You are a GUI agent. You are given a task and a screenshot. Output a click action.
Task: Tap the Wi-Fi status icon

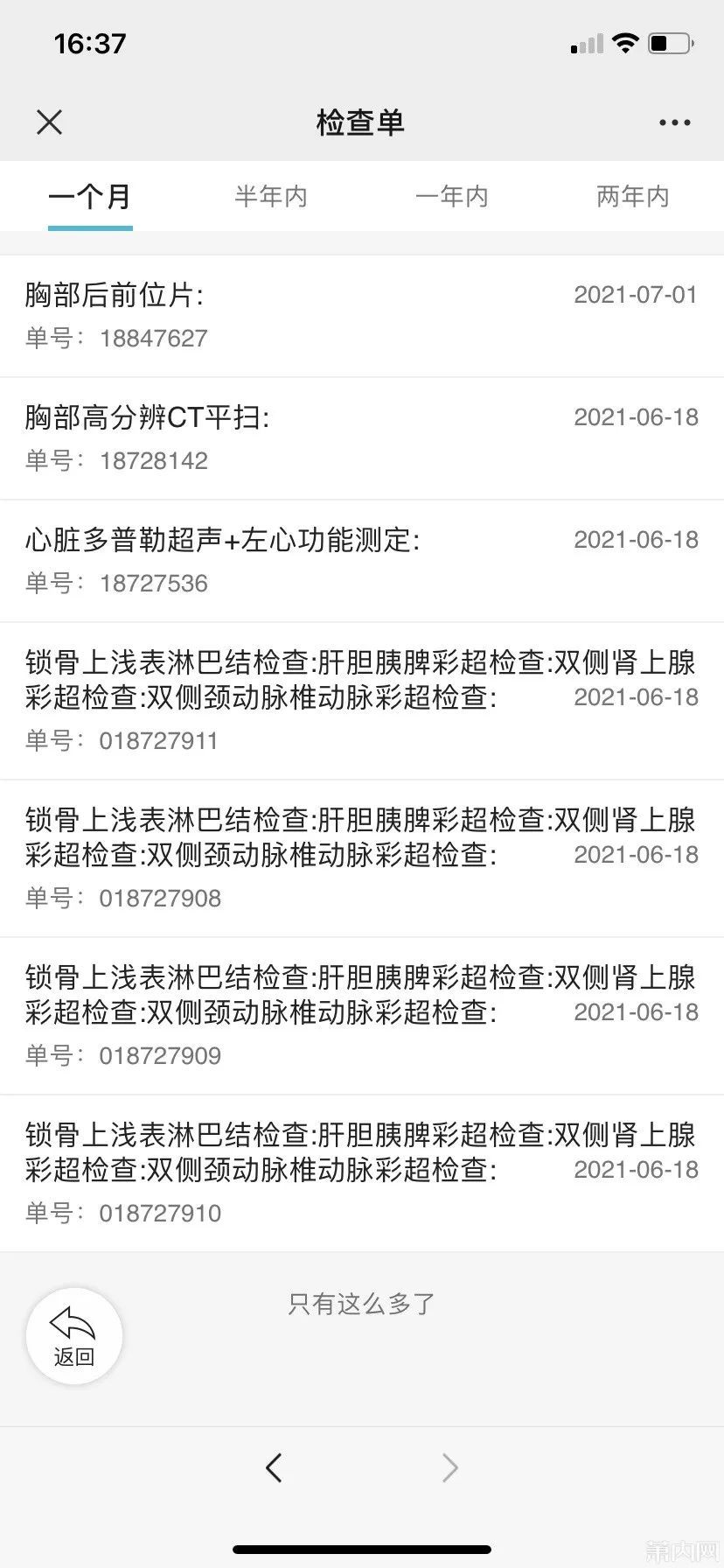pos(626,40)
